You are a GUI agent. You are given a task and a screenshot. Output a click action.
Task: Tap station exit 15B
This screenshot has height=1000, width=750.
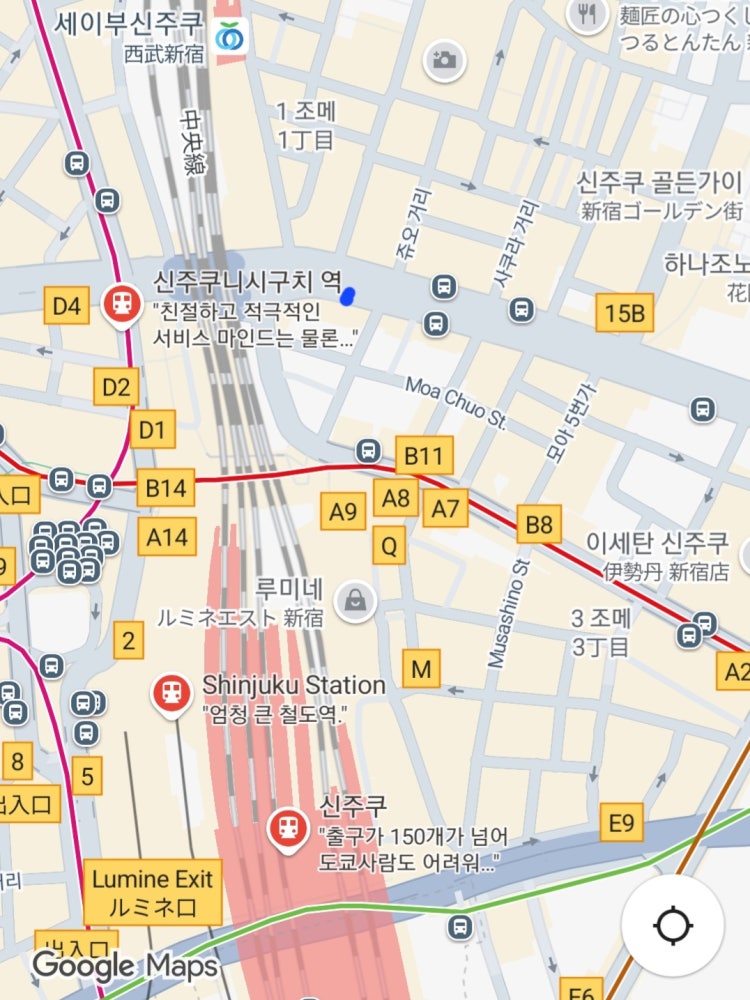pyautogui.click(x=625, y=314)
